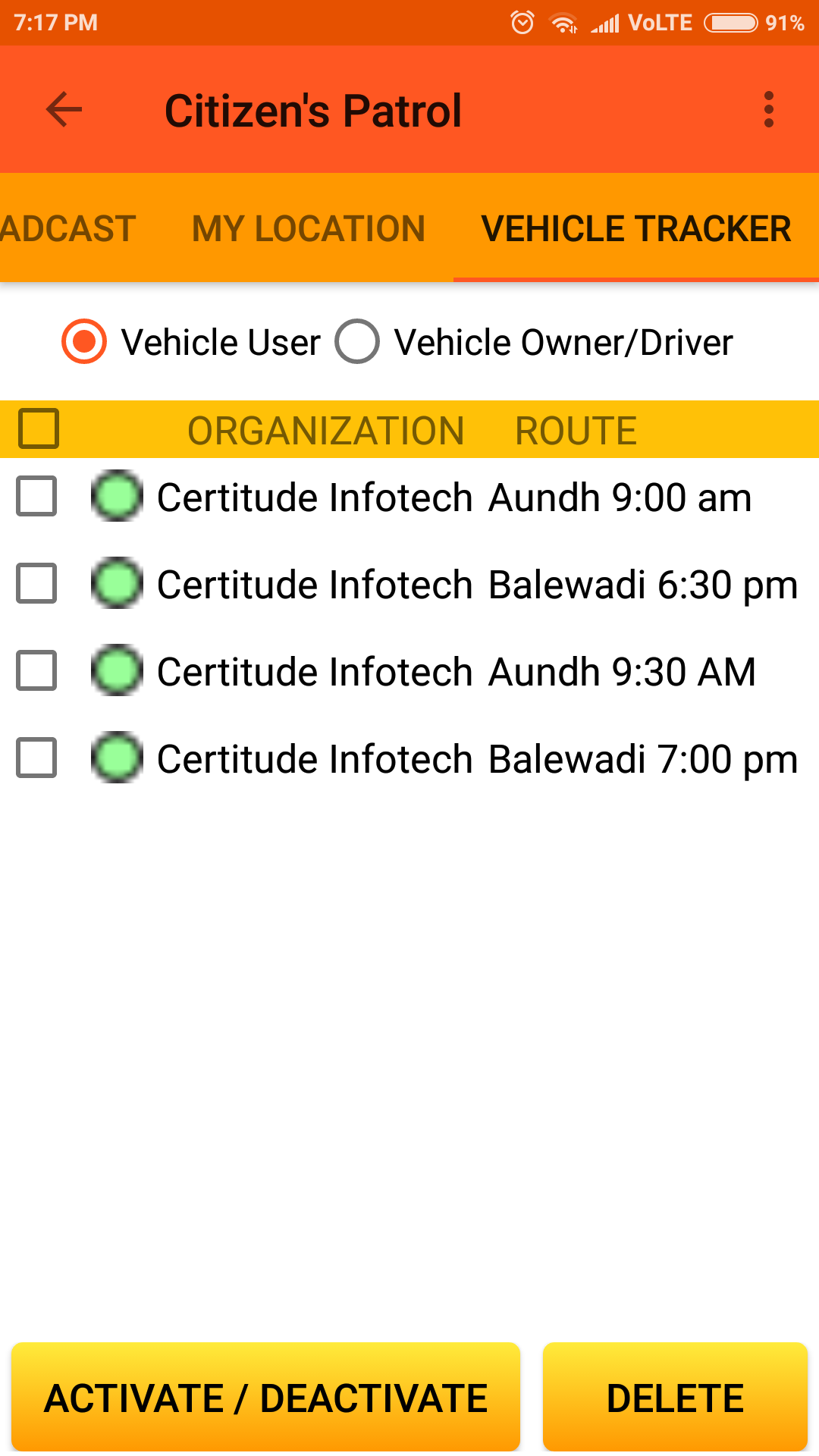Image resolution: width=819 pixels, height=1456 pixels.
Task: Tap the green status icon for Balewadi 7:00 pm
Action: click(116, 758)
